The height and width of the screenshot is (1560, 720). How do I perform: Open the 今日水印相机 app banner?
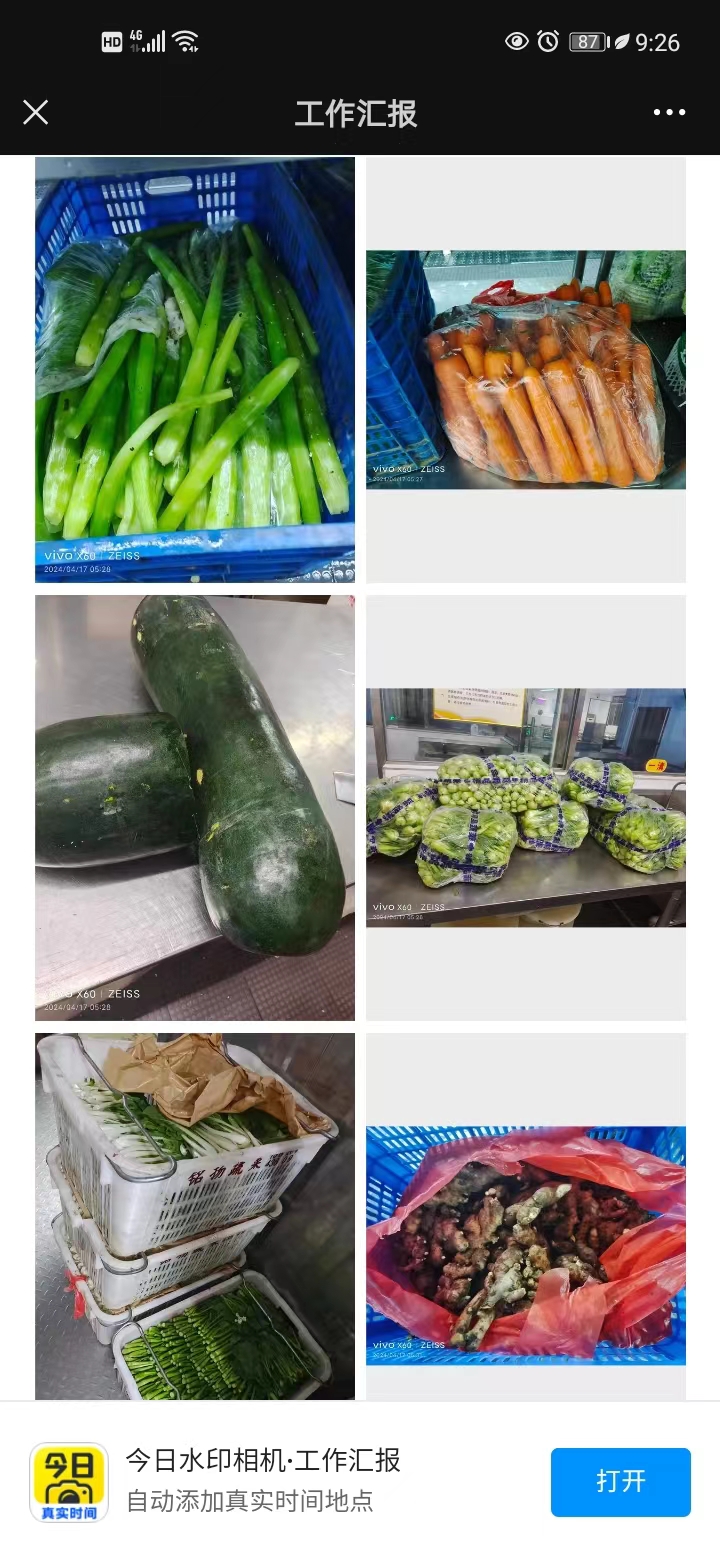coord(263,1480)
